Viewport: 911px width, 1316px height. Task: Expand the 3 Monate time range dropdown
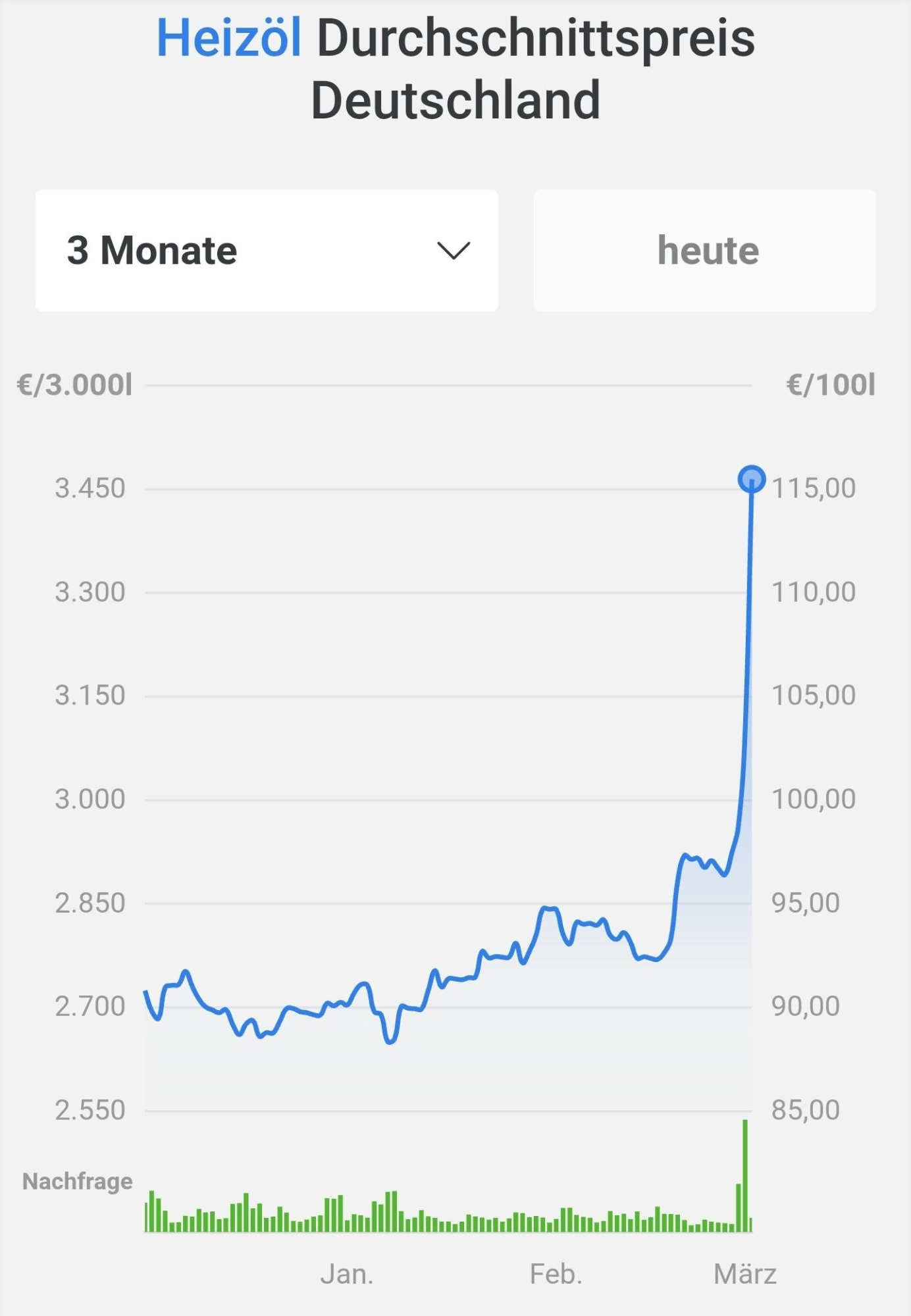pyautogui.click(x=267, y=250)
